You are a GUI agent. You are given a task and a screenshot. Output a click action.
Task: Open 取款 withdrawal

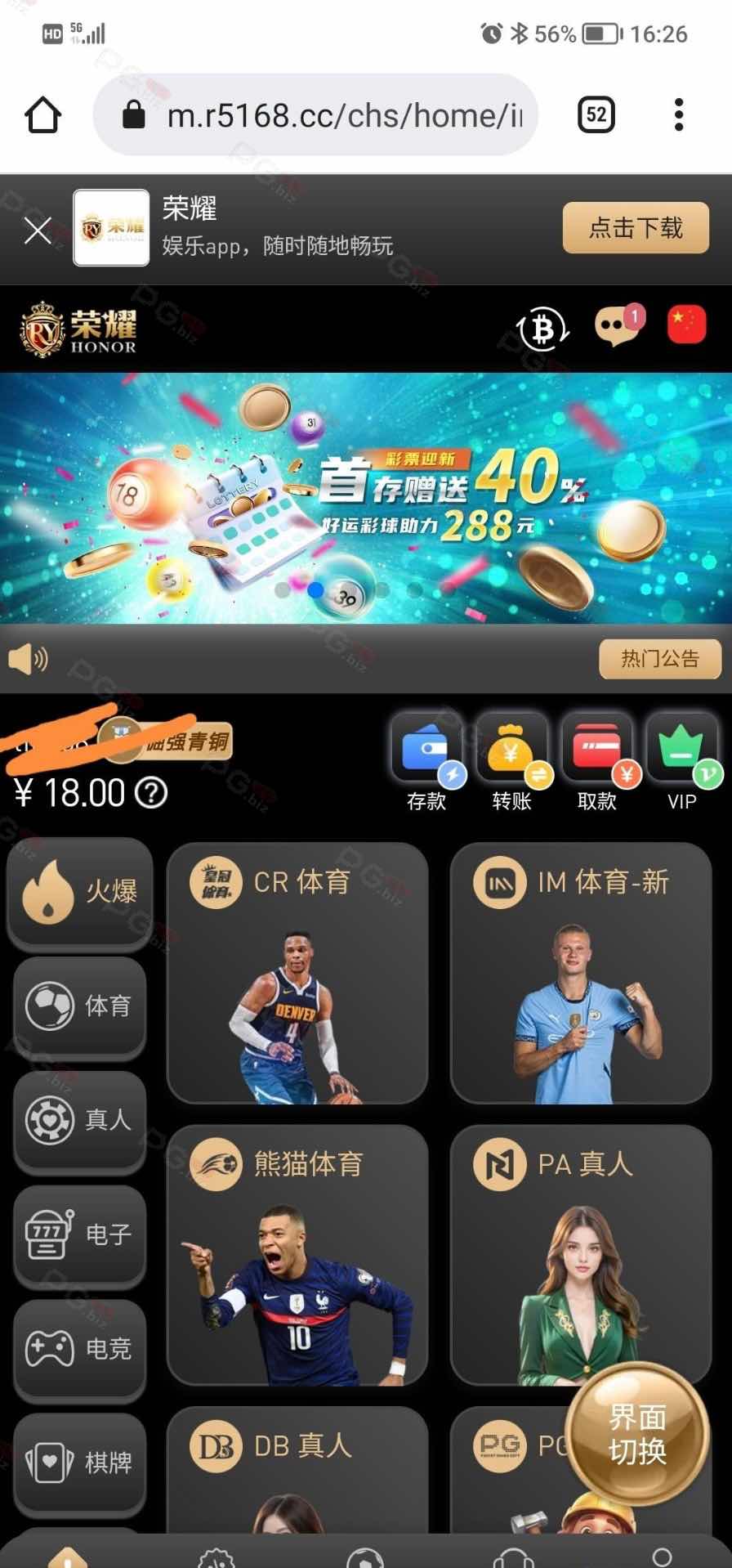click(597, 760)
